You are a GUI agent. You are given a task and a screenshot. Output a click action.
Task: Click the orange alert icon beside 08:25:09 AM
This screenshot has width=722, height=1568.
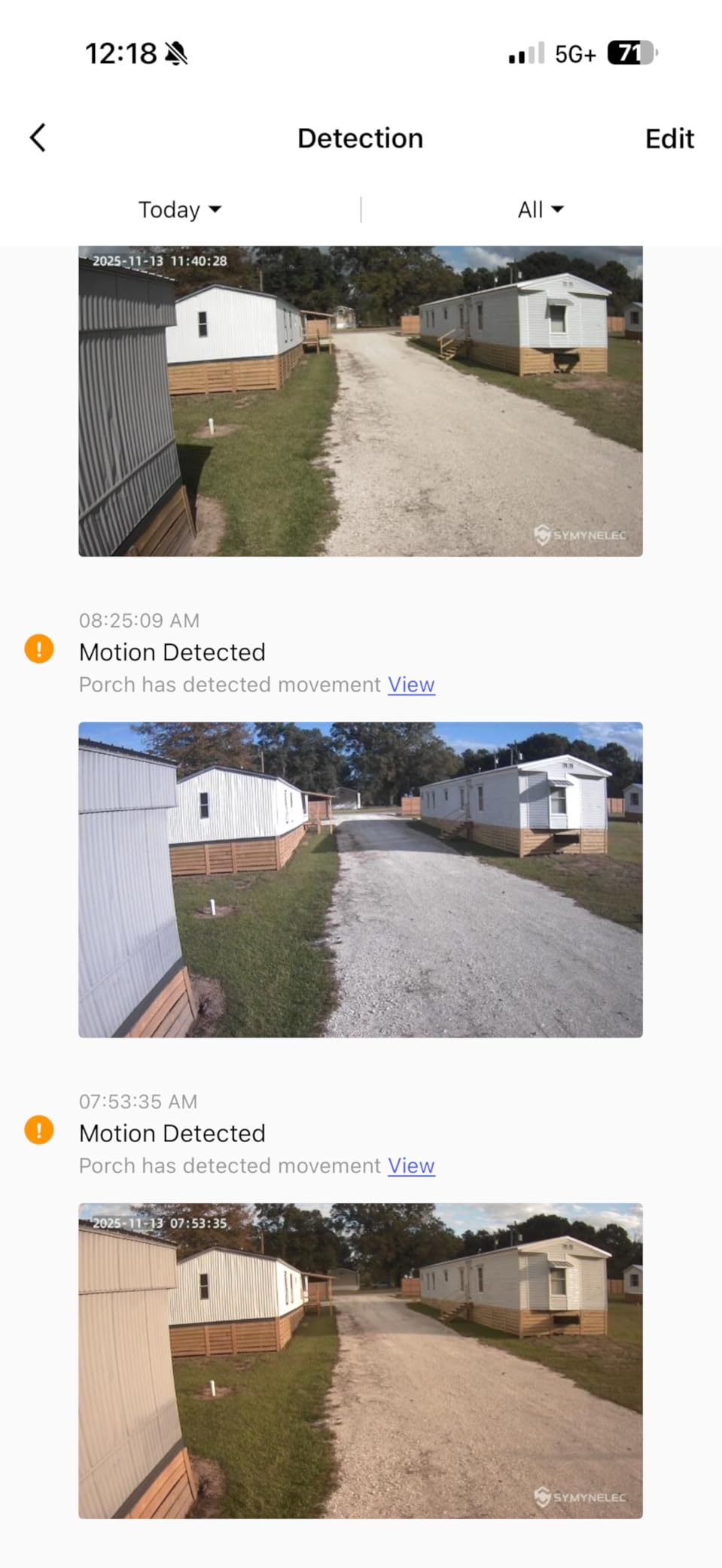point(39,649)
